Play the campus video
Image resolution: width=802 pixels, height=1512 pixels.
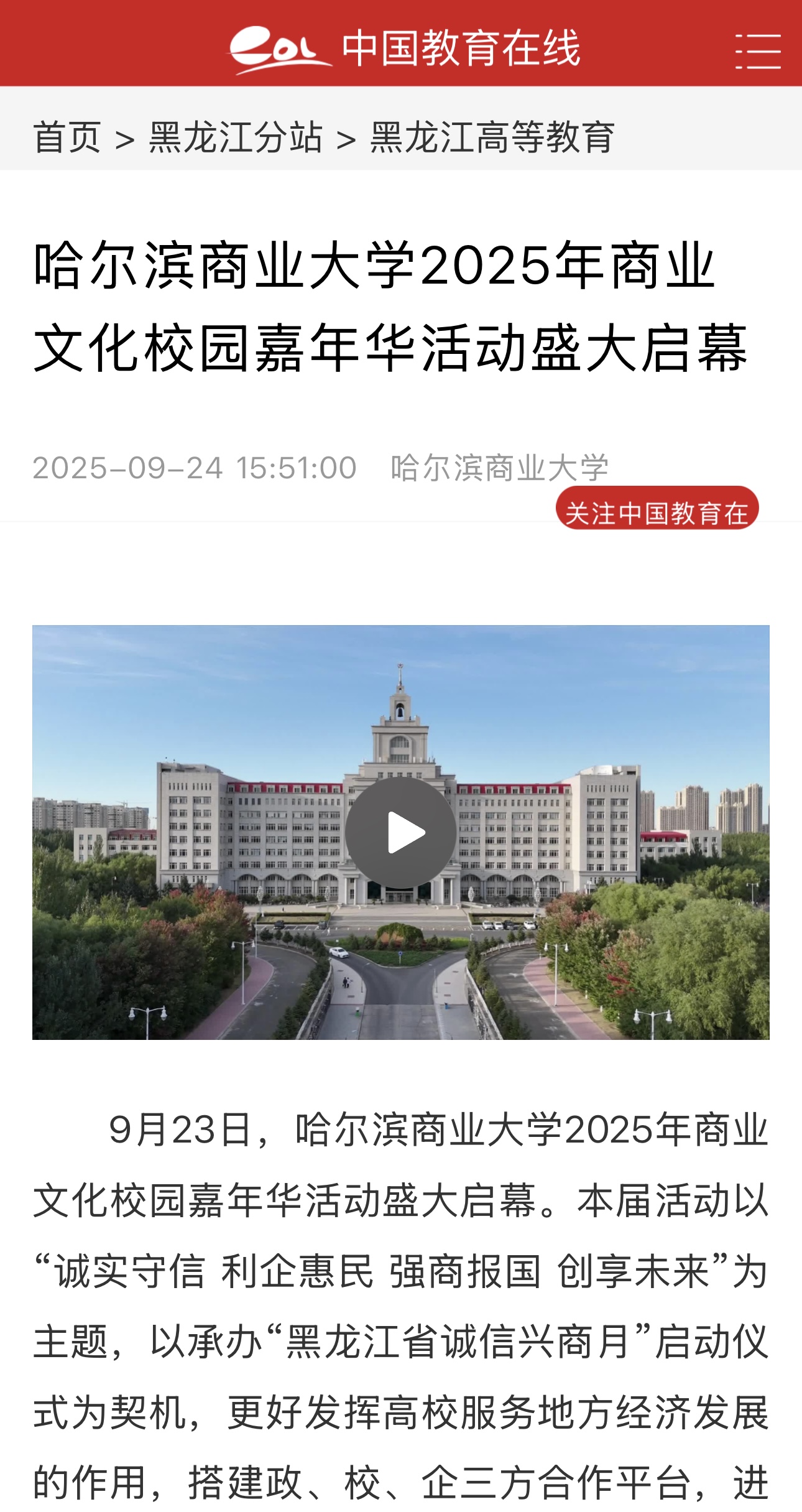pos(401,832)
